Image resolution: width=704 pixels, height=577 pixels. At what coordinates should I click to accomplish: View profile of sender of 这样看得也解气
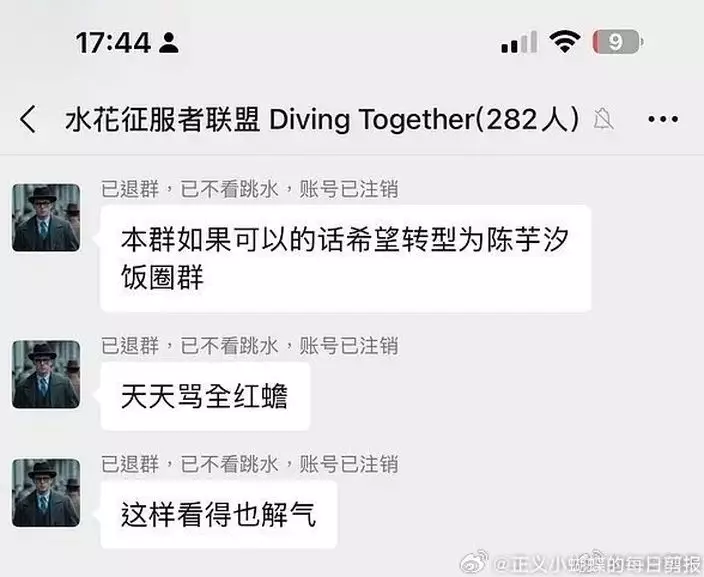pos(46,492)
